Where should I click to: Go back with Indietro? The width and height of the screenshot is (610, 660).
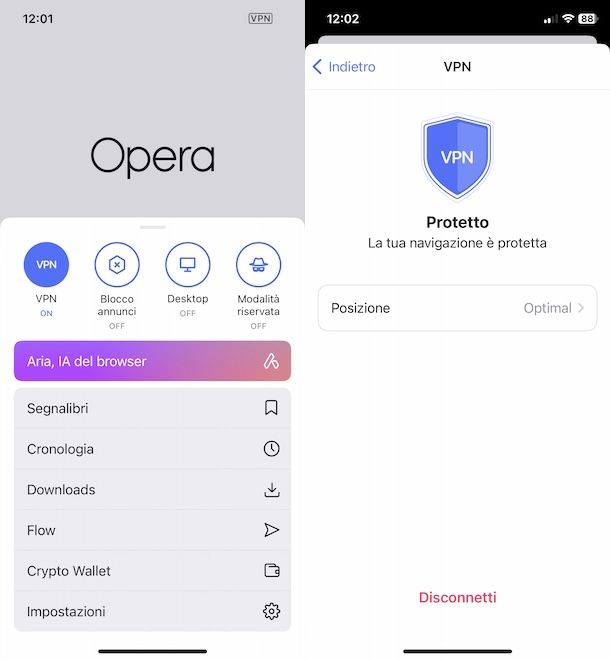[x=345, y=67]
